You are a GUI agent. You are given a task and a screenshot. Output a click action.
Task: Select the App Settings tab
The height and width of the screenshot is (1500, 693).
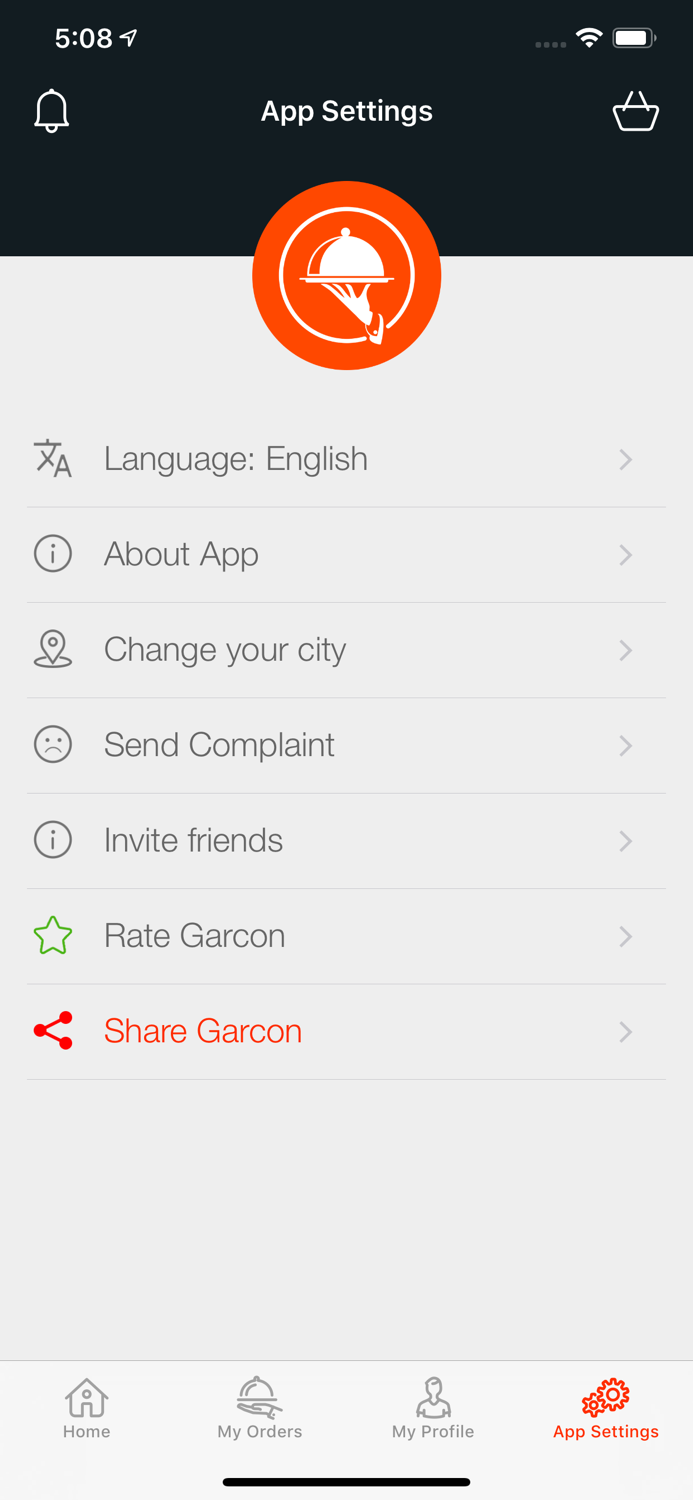[x=606, y=1409]
